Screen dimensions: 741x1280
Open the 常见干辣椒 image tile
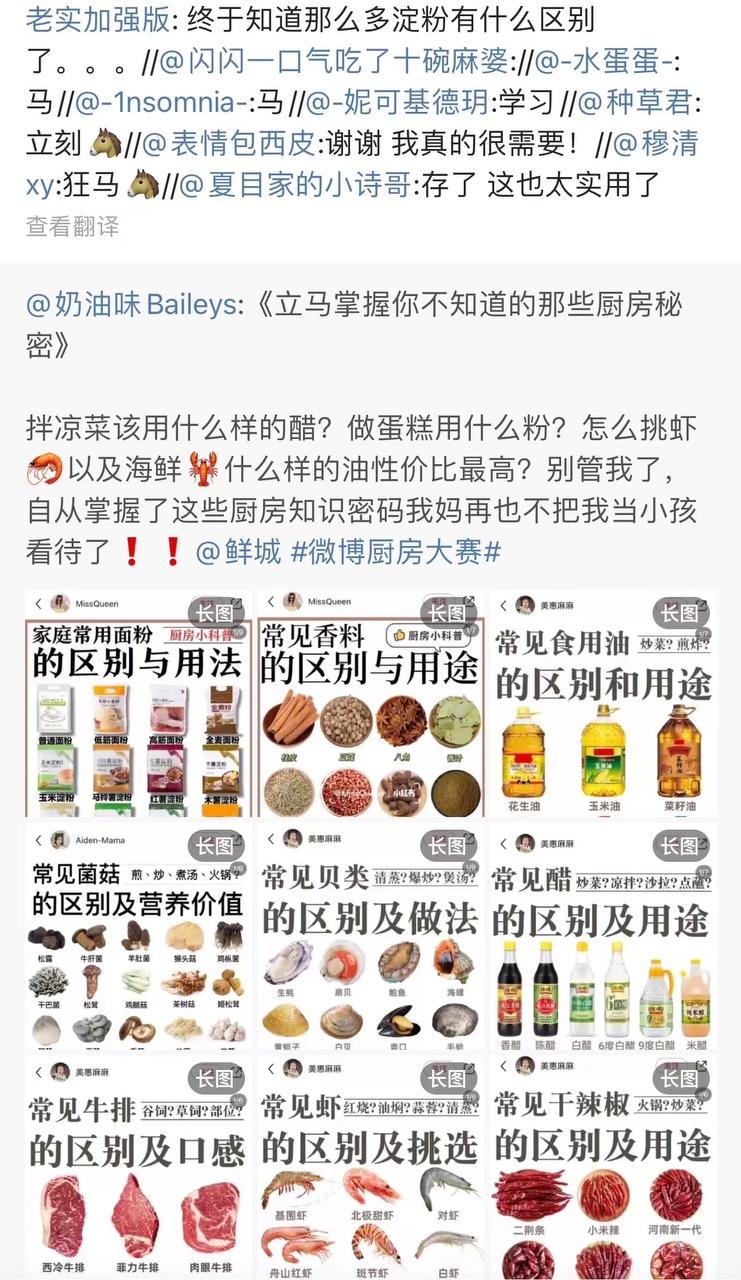[x=603, y=1168]
